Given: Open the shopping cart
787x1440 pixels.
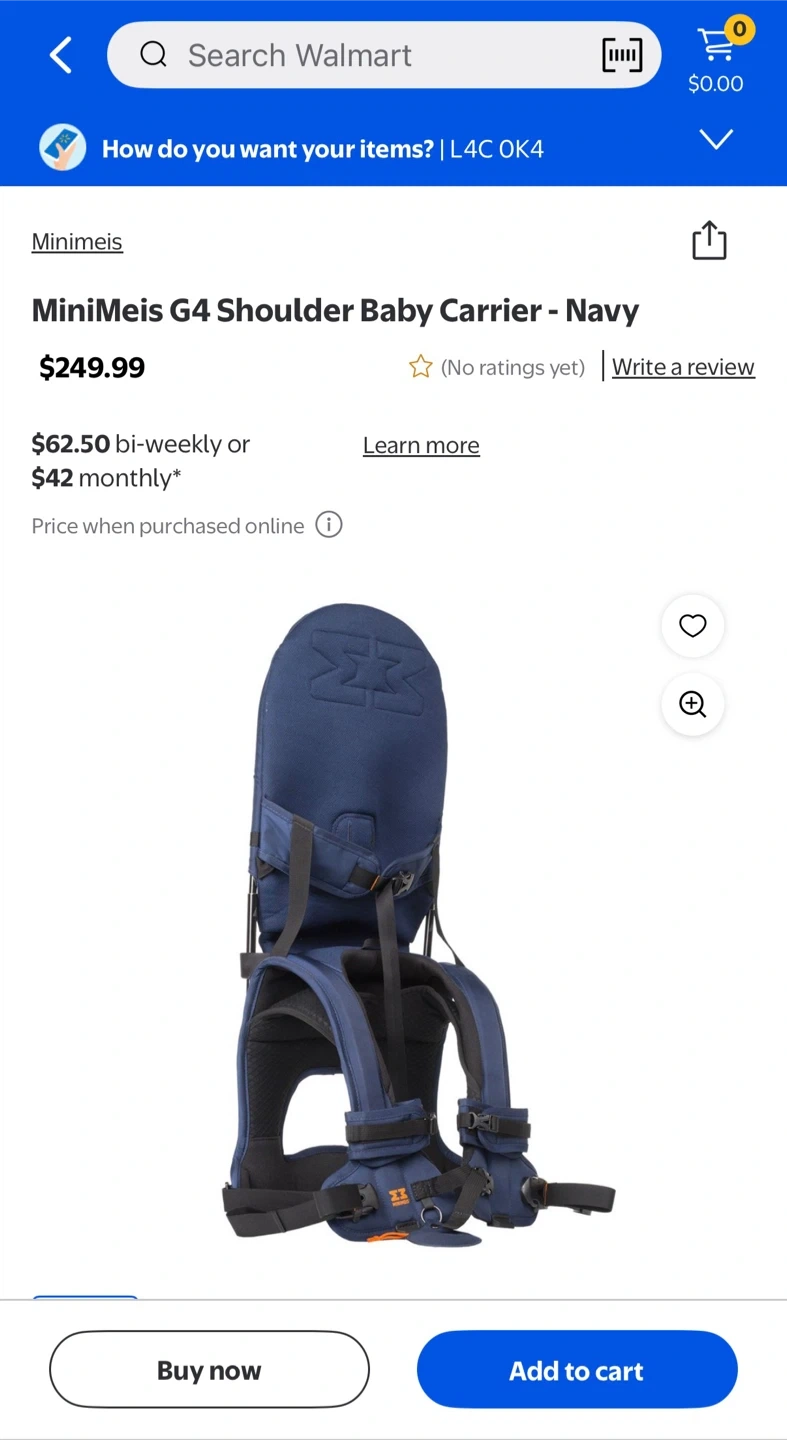Looking at the screenshot, I should click(x=716, y=56).
